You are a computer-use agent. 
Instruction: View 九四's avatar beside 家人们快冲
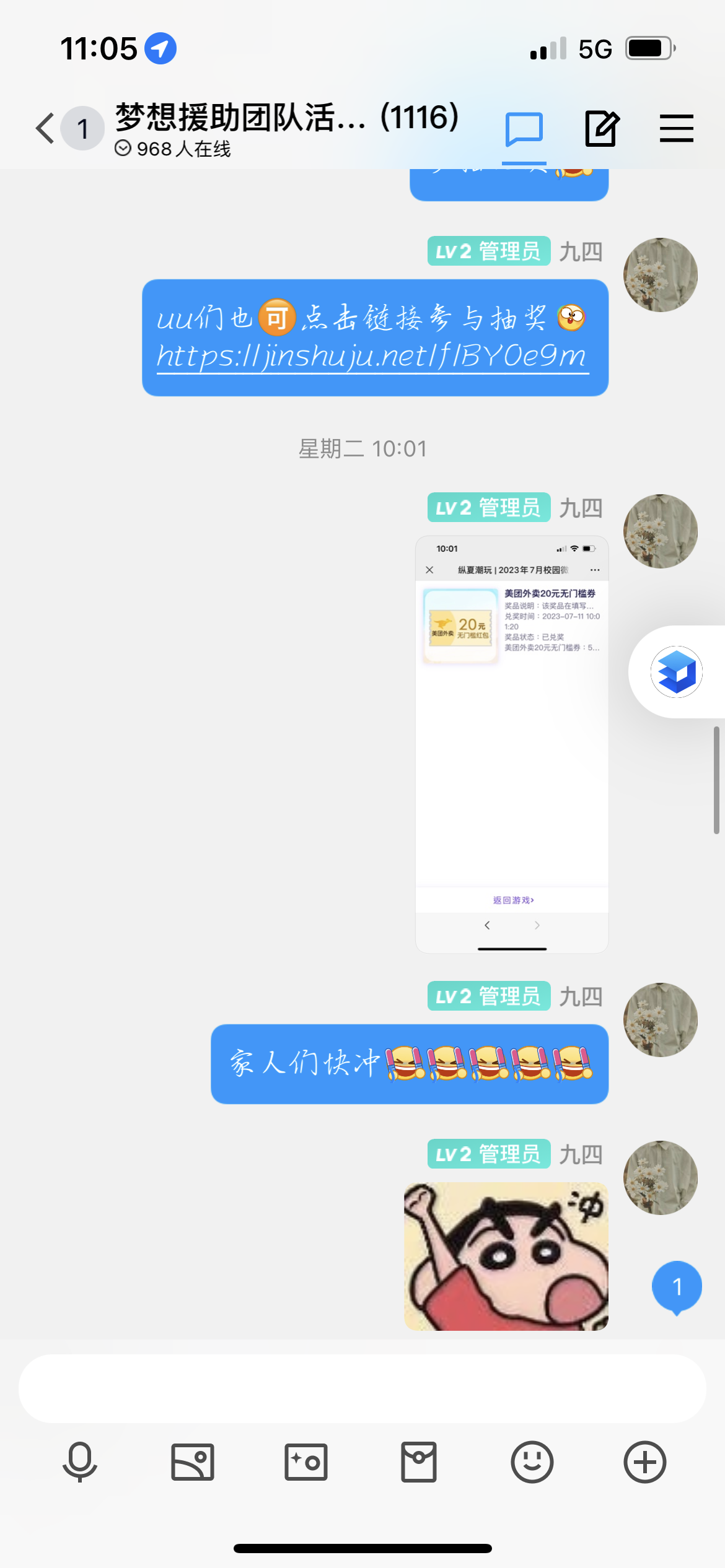[660, 1020]
